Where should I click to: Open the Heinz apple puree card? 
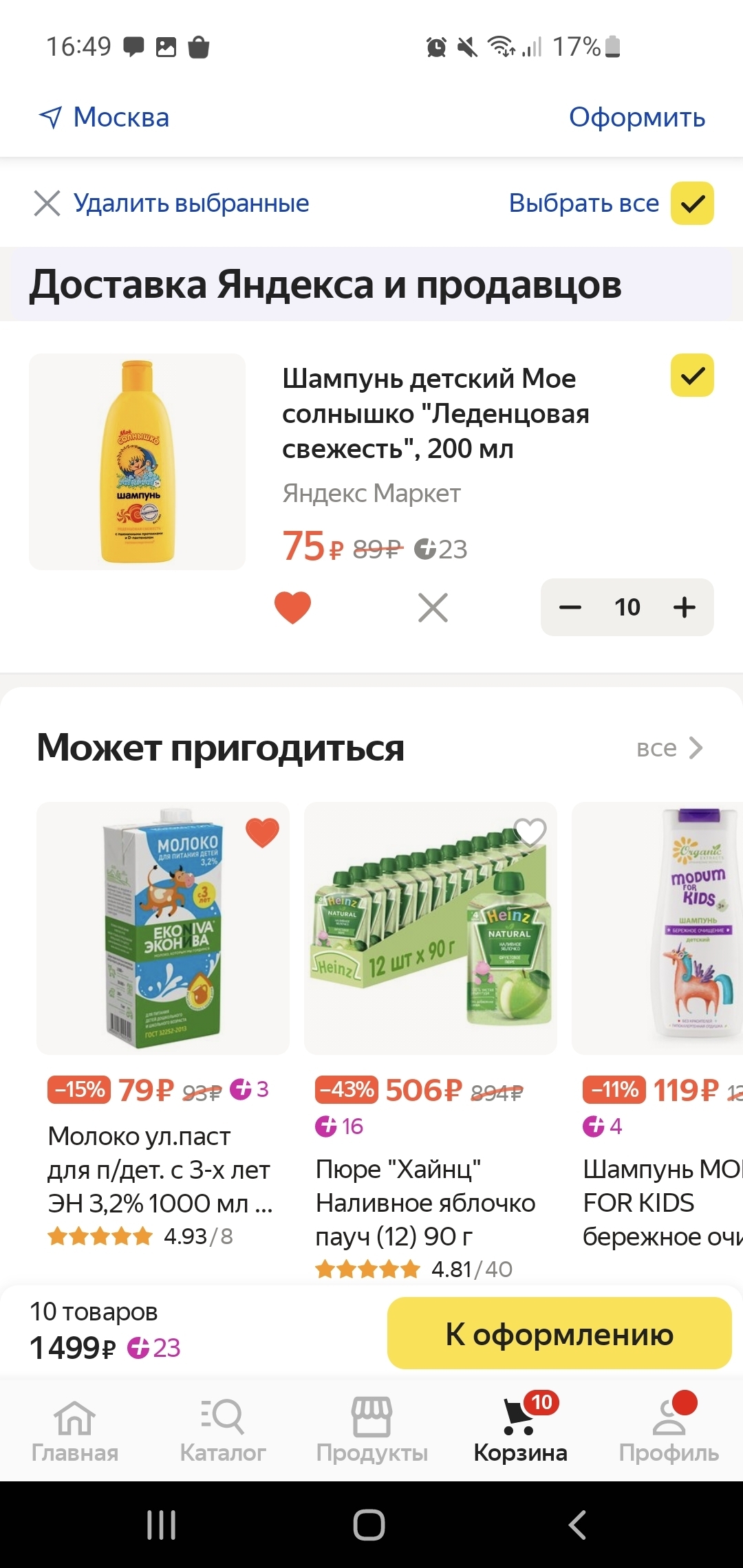(x=430, y=928)
